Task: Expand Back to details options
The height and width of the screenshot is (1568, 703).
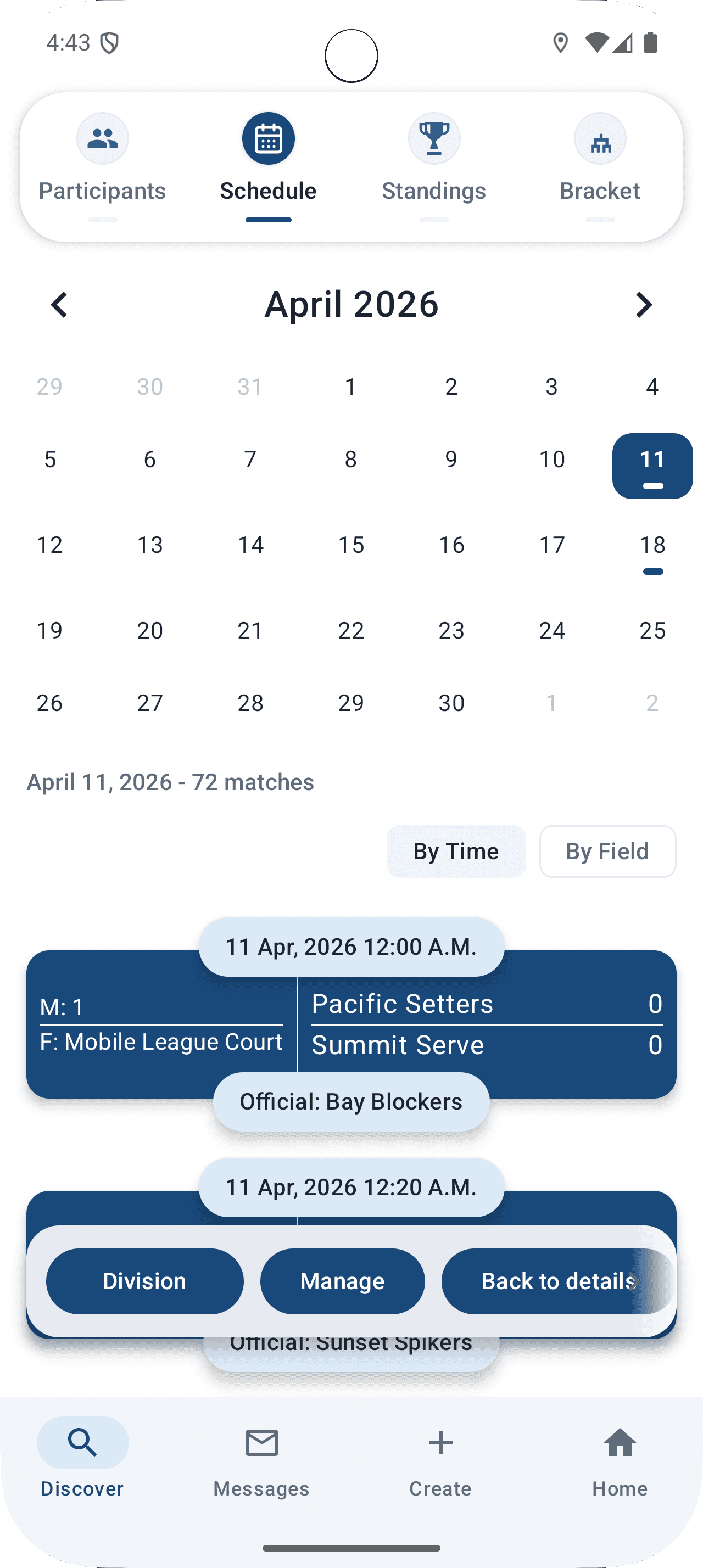Action: pos(556,1281)
